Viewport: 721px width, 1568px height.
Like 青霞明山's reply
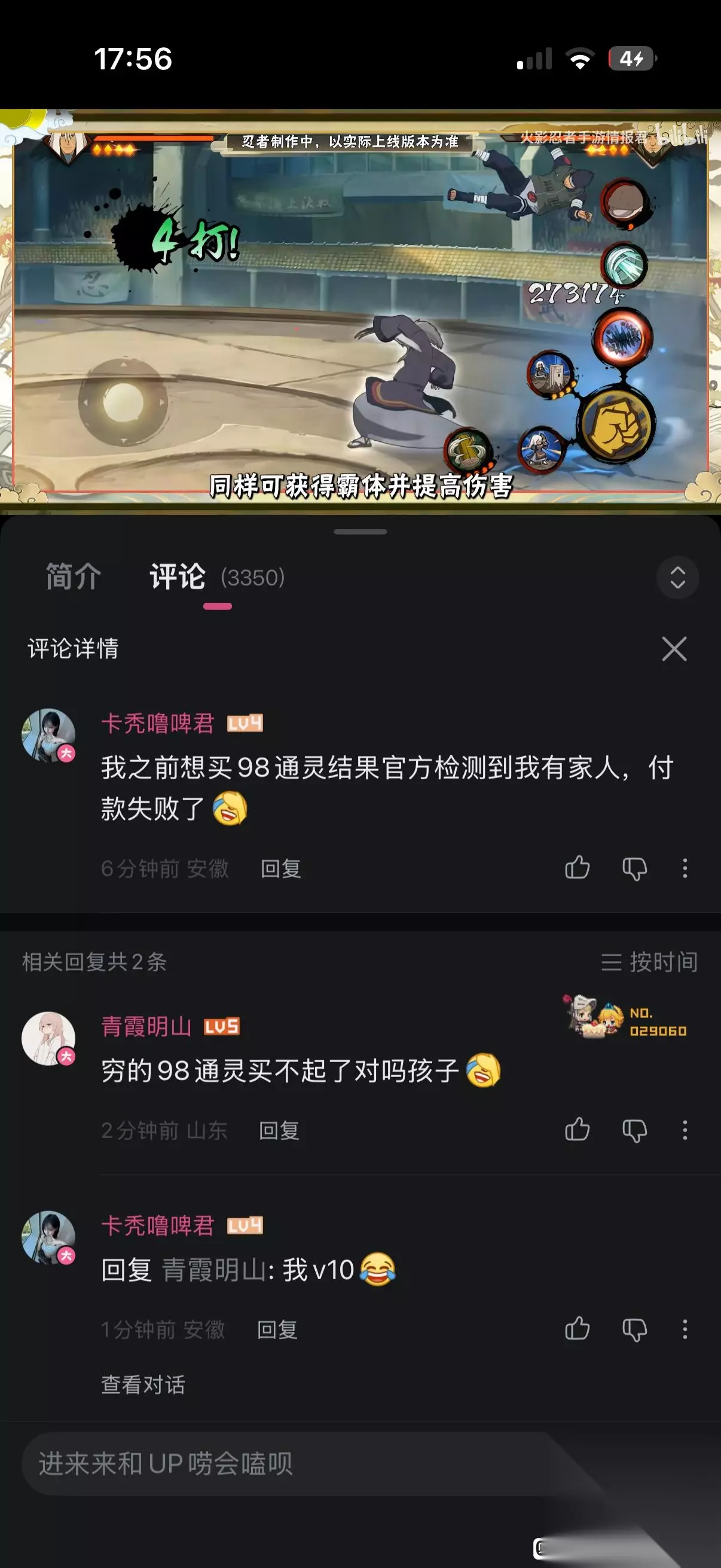(x=577, y=1130)
